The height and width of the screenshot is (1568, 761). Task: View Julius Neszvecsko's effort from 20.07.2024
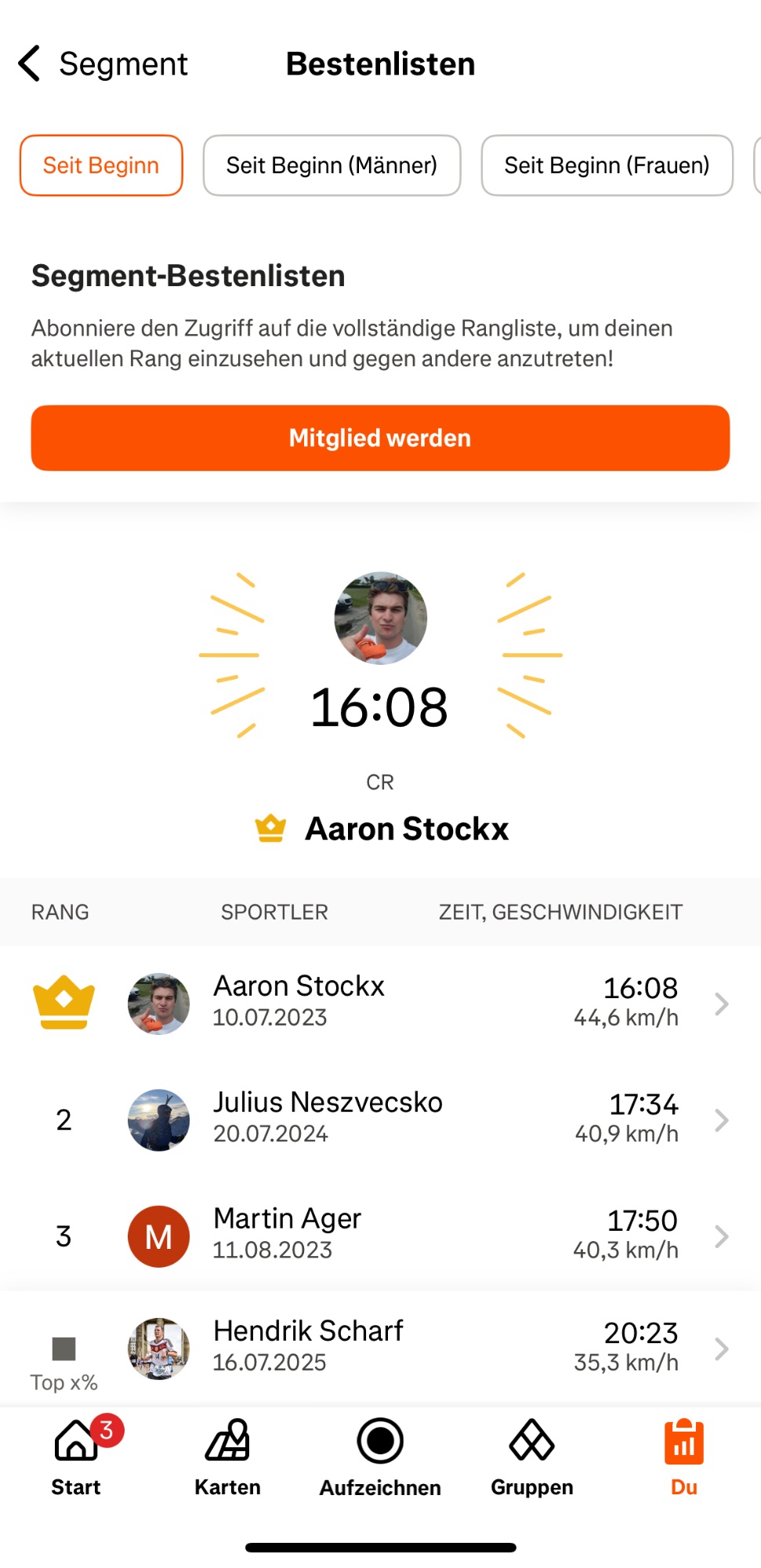380,1119
